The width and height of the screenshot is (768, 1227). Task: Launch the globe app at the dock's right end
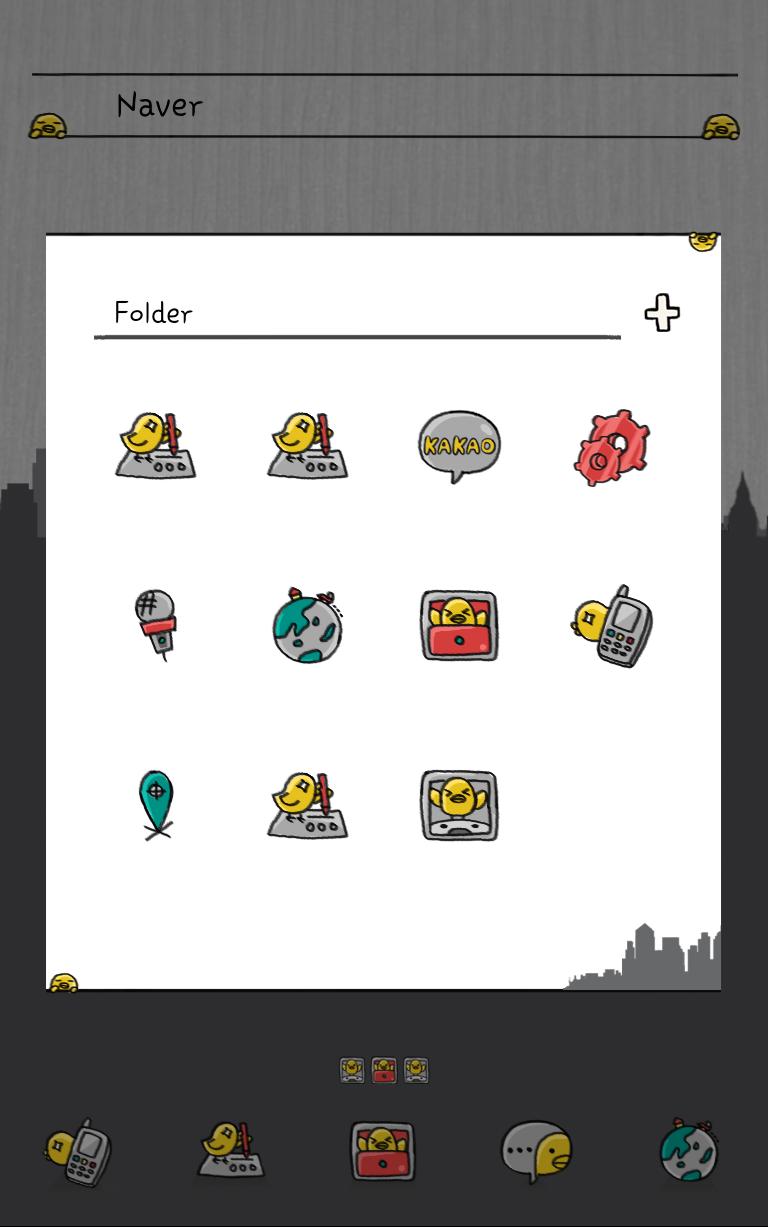click(688, 1152)
